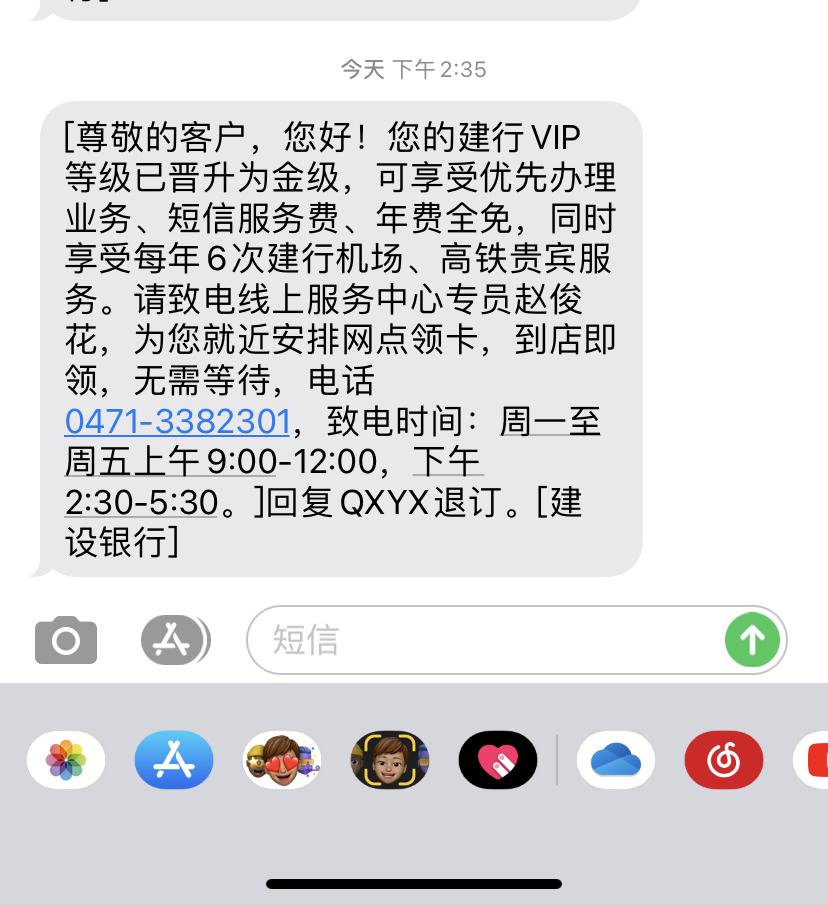Tap the home indicator bar
The height and width of the screenshot is (905, 828).
[x=414, y=883]
